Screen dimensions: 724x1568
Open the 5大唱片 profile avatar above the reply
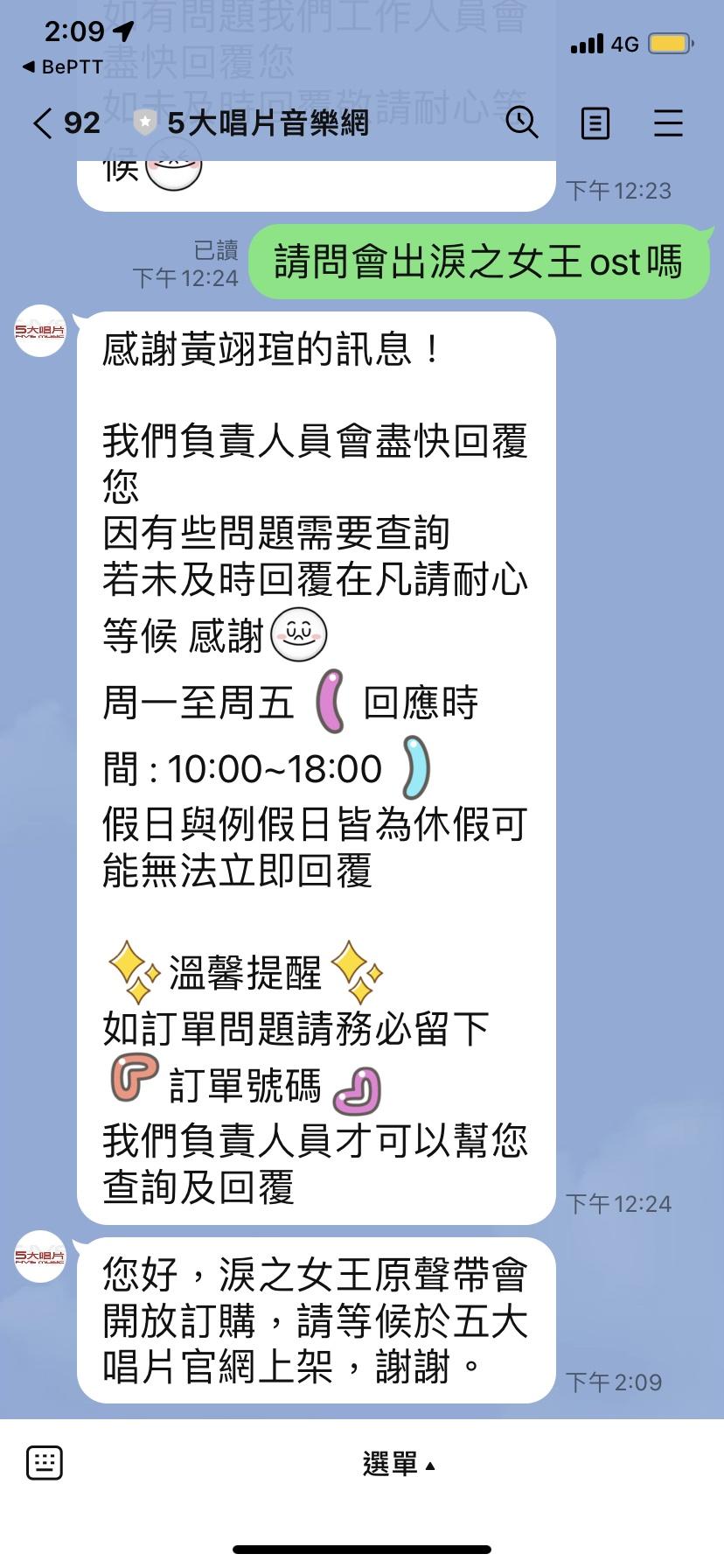pos(40,1256)
